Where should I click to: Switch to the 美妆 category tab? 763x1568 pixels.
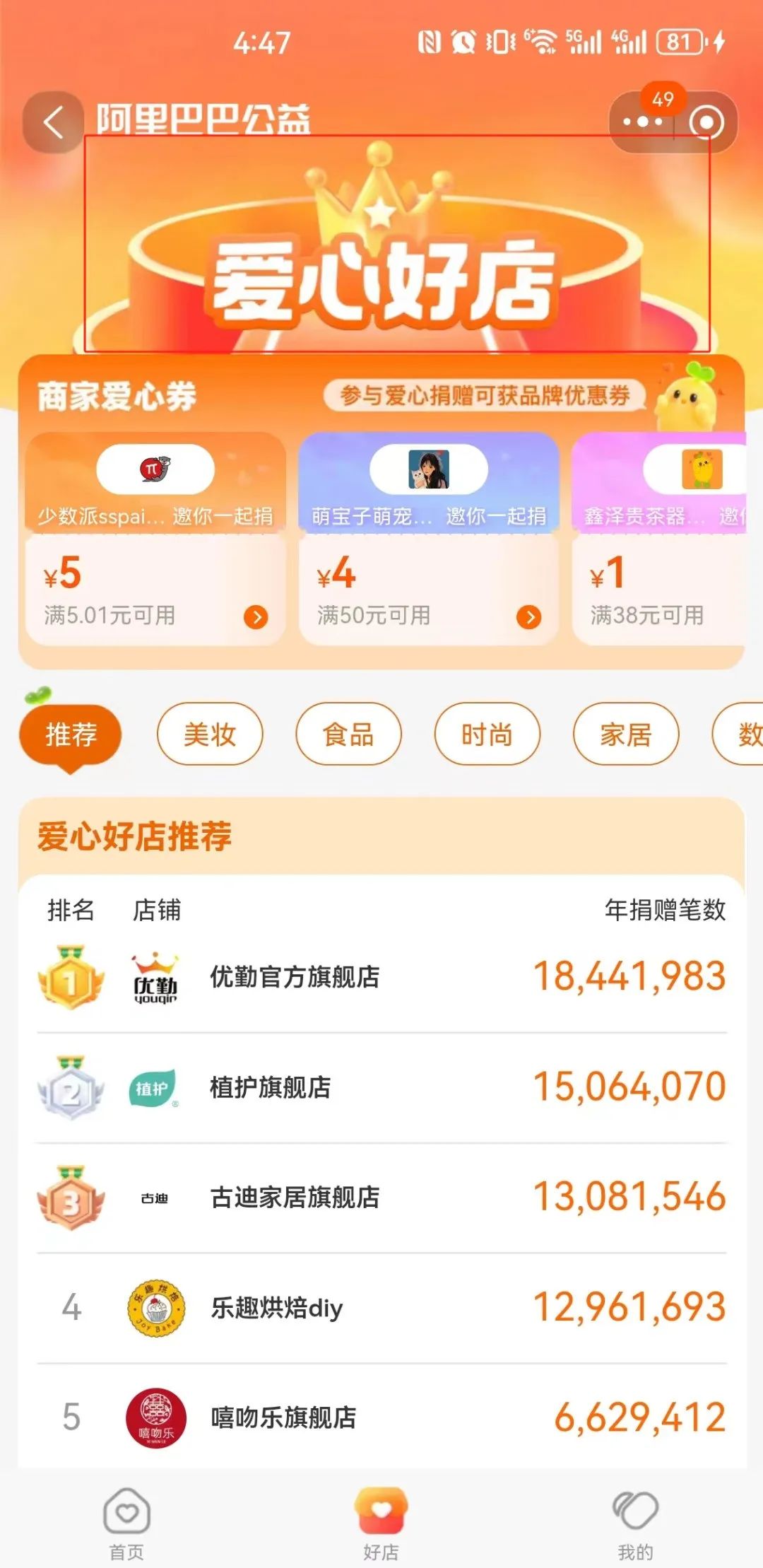tap(209, 735)
